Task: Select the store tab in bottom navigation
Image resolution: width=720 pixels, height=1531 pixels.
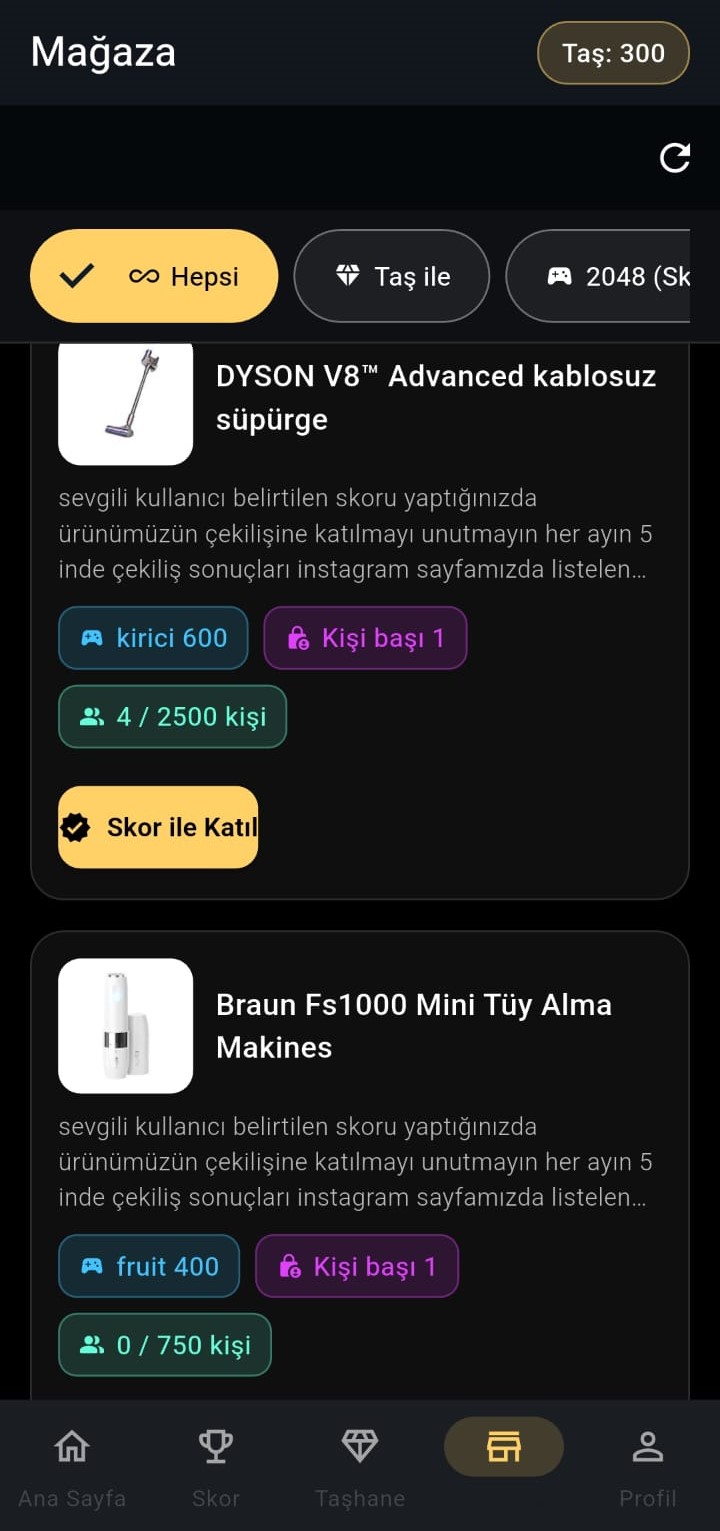Action: [504, 1447]
